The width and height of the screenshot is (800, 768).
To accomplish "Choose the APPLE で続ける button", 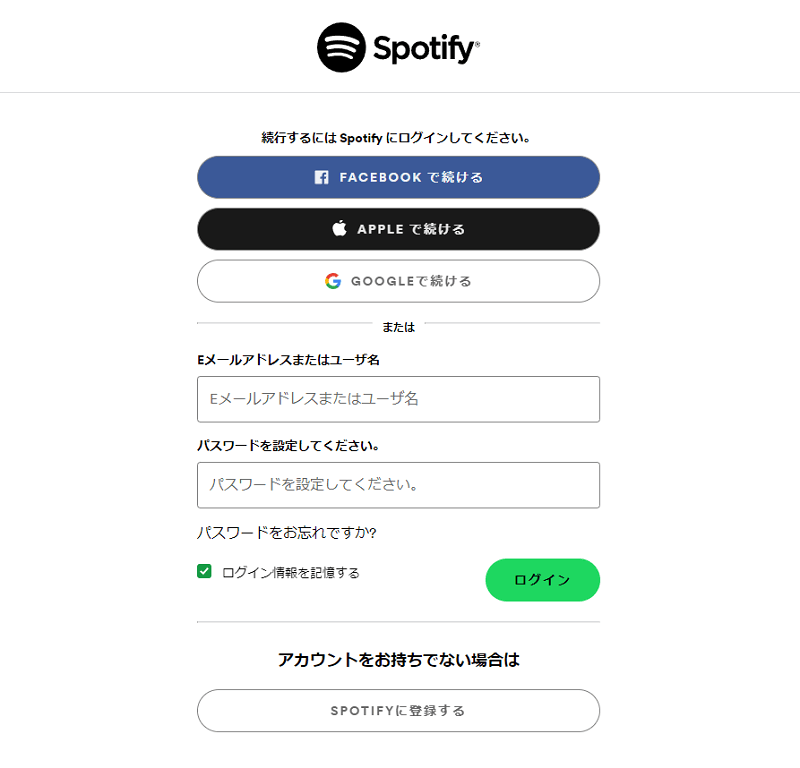I will (x=398, y=229).
